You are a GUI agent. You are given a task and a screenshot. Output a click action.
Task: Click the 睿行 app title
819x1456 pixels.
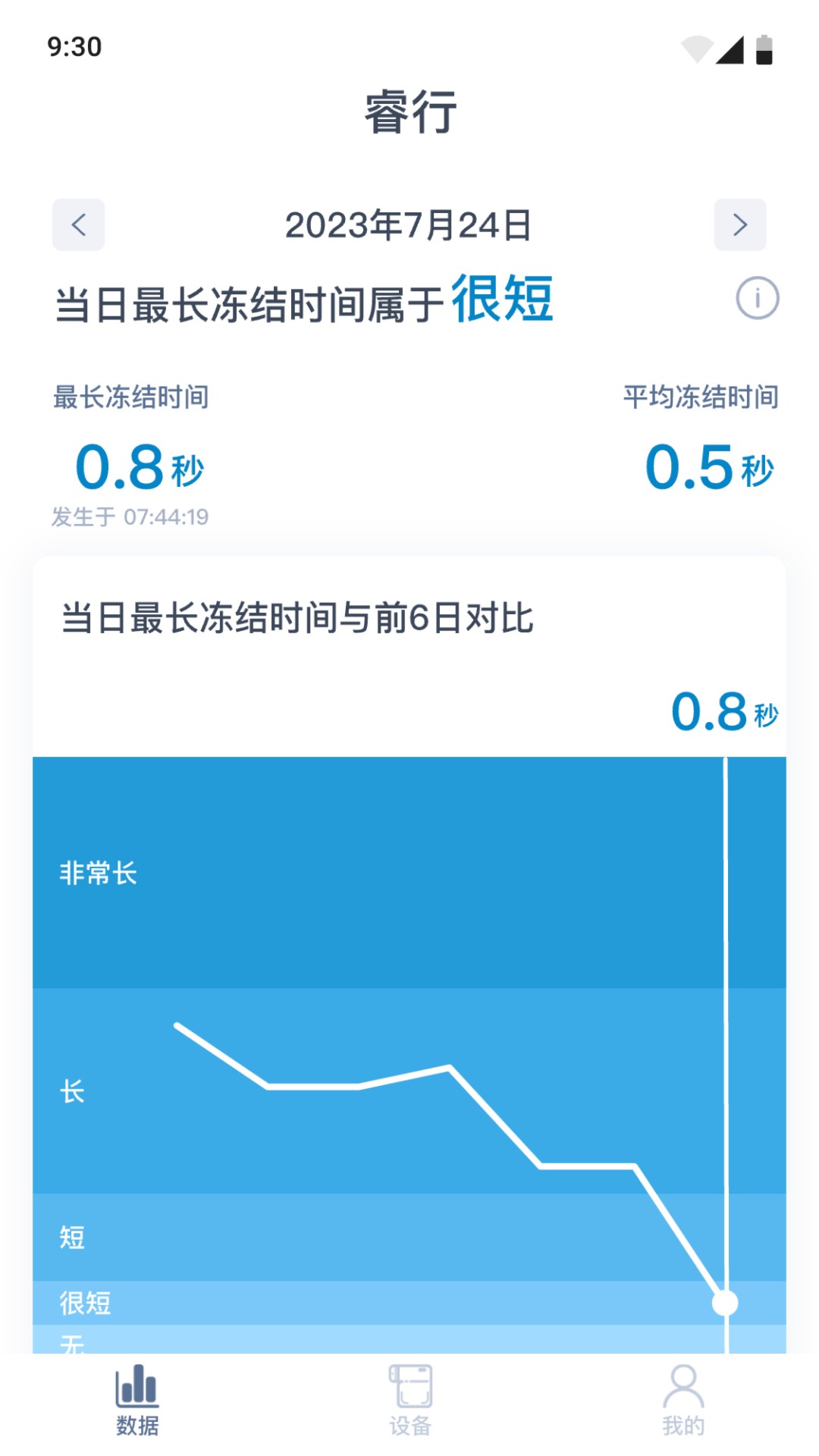coord(409,112)
